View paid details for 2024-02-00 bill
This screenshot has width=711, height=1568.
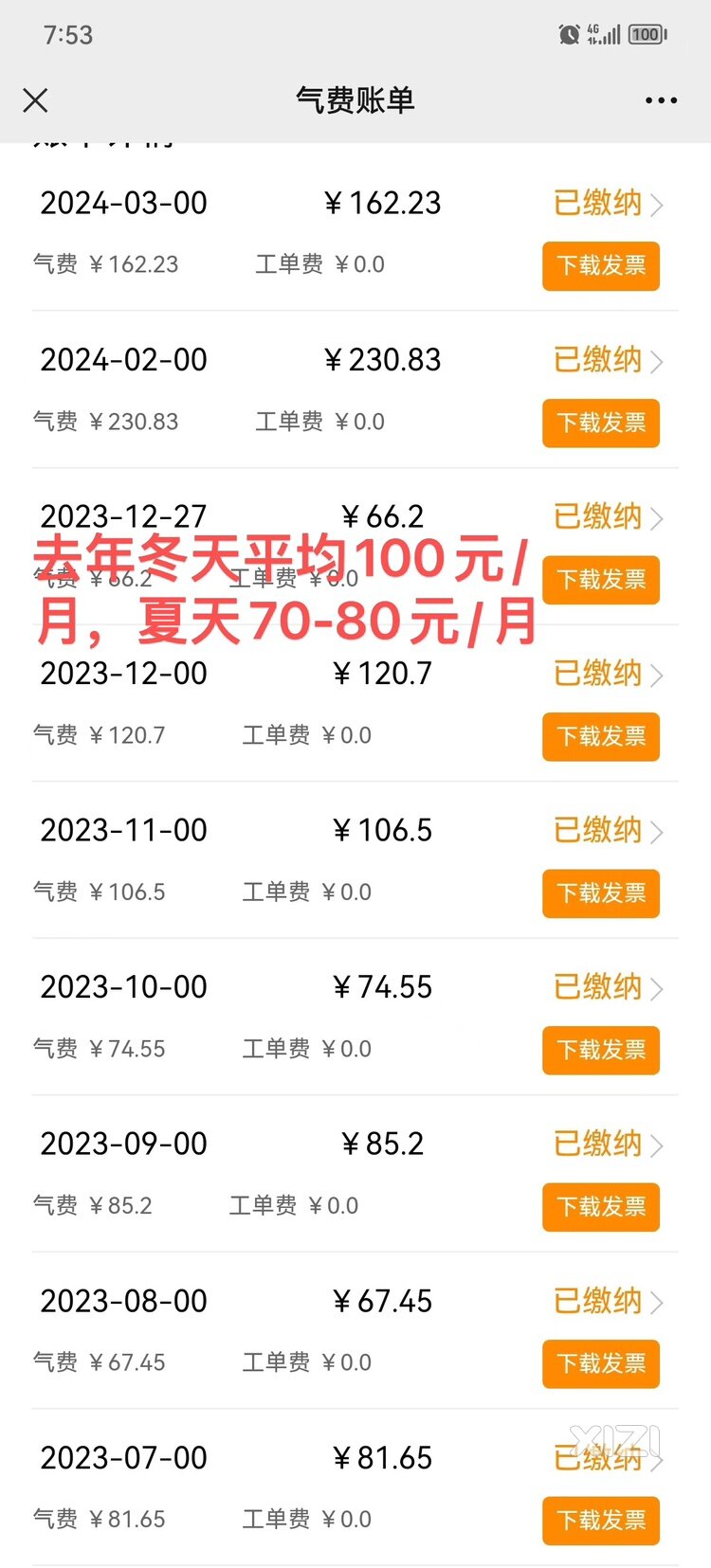pos(608,360)
